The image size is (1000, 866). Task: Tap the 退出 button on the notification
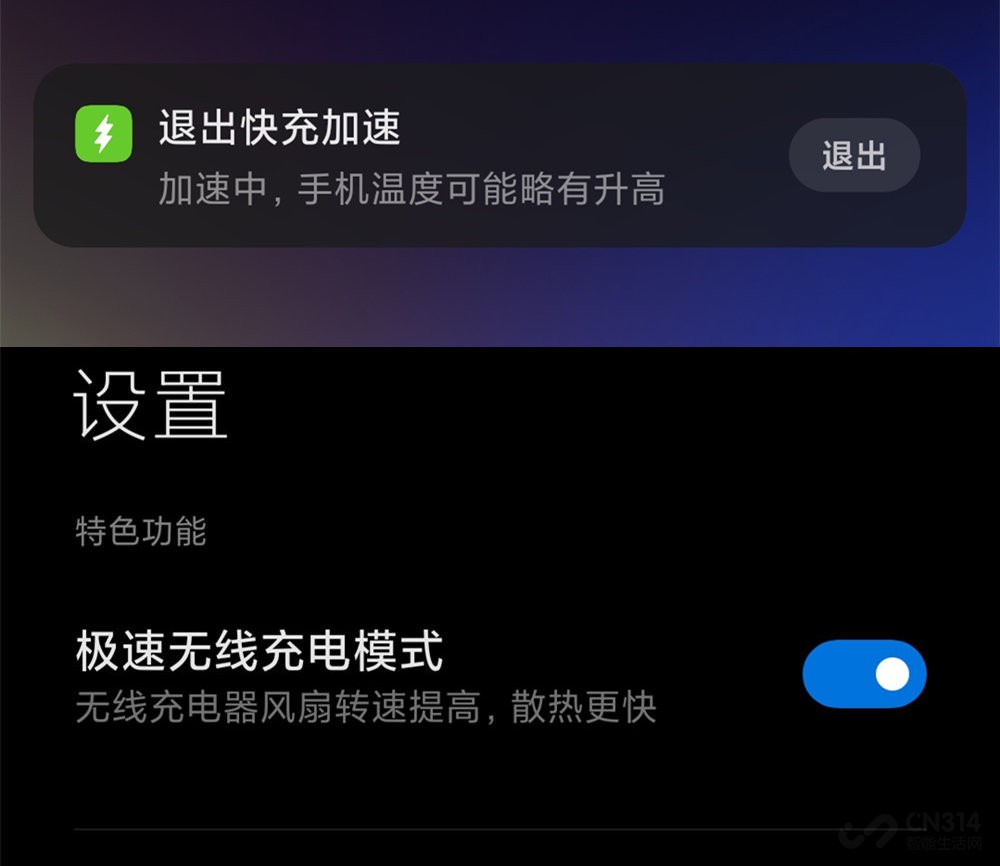[854, 156]
